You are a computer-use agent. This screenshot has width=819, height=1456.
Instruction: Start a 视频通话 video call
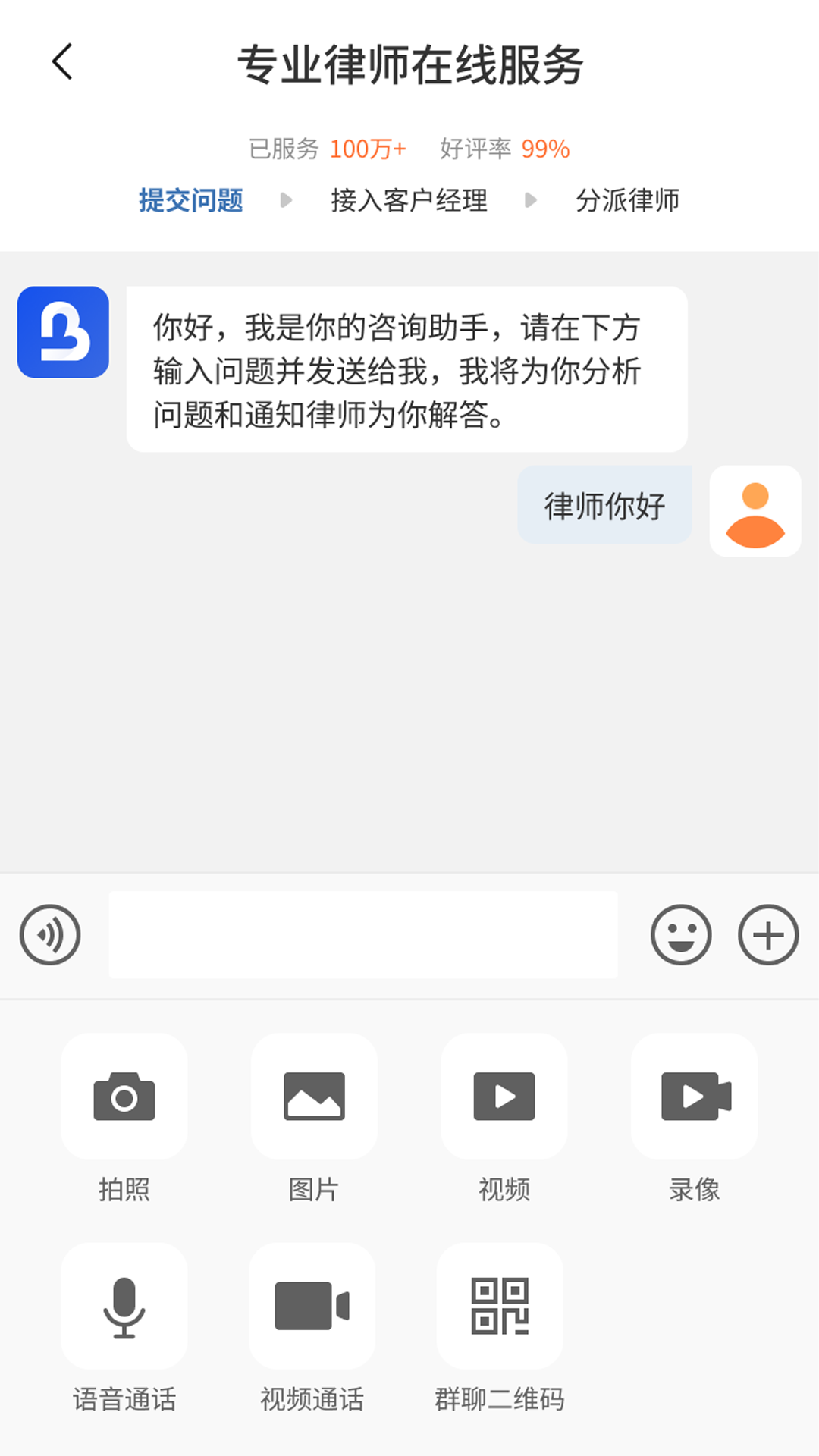coord(312,1307)
